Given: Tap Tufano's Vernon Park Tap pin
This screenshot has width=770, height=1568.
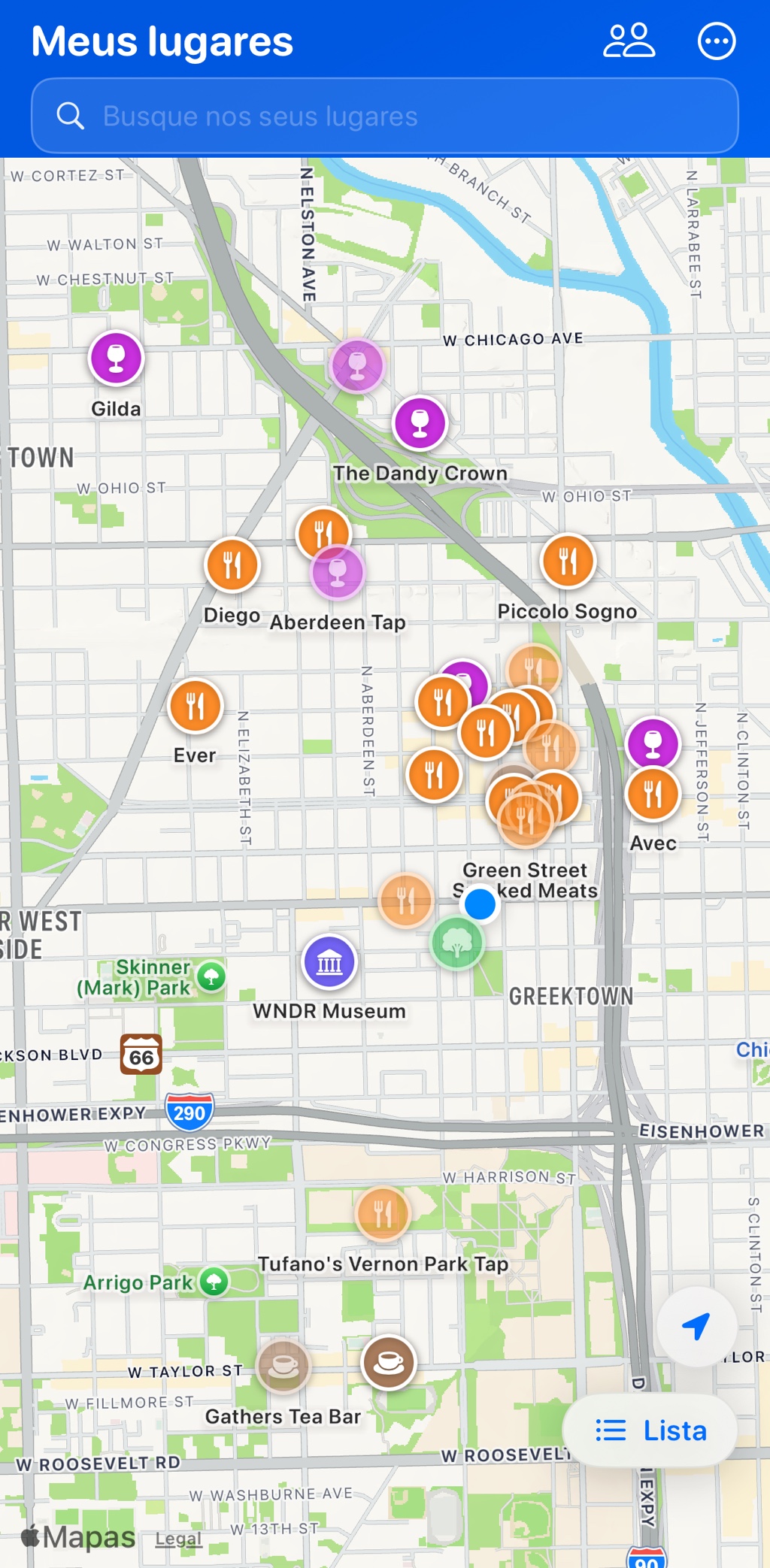Looking at the screenshot, I should click(383, 1213).
